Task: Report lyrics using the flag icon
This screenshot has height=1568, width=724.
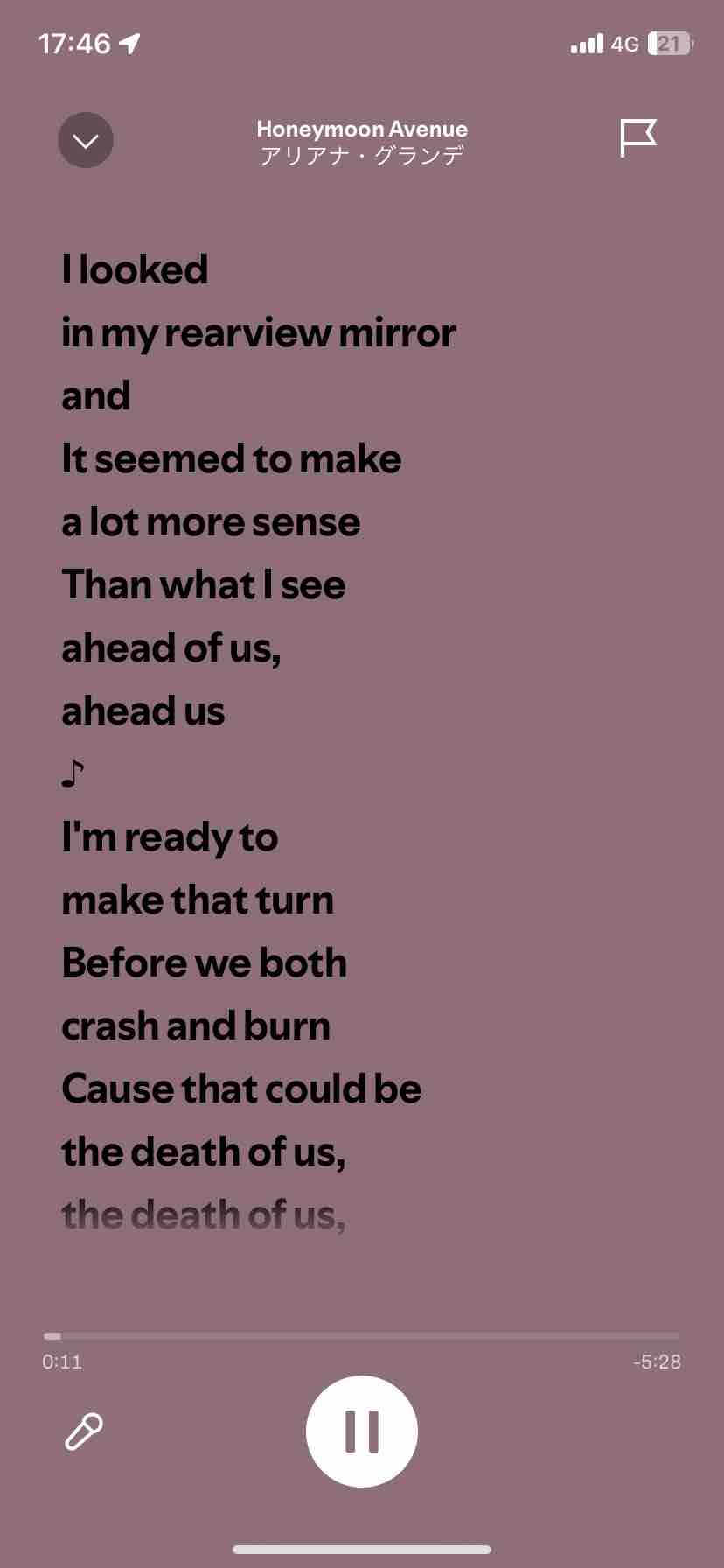Action: coord(637,138)
